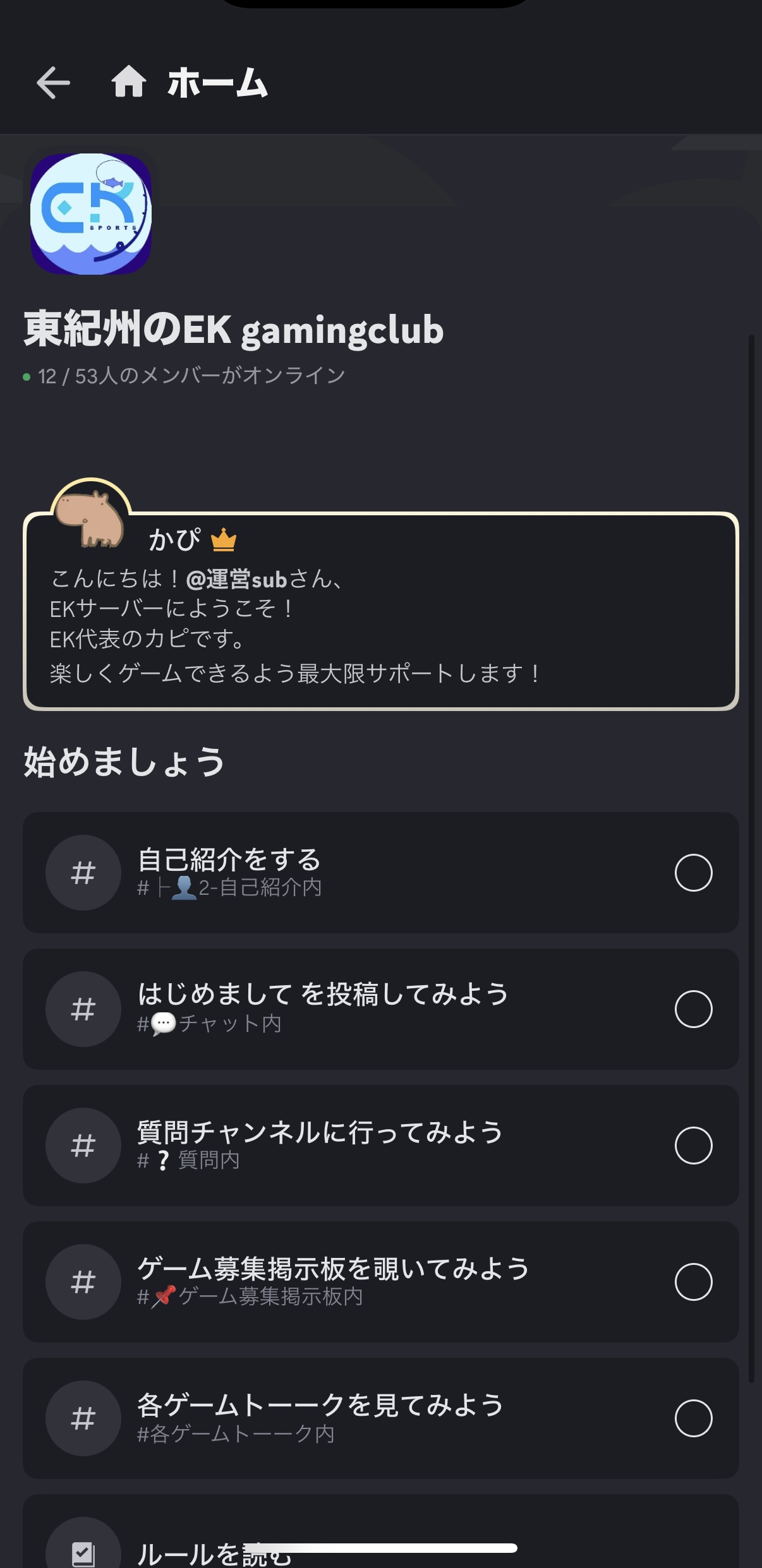Open the 質問チャンネルに行ってみよう task
The height and width of the screenshot is (1568, 762).
click(x=380, y=1145)
